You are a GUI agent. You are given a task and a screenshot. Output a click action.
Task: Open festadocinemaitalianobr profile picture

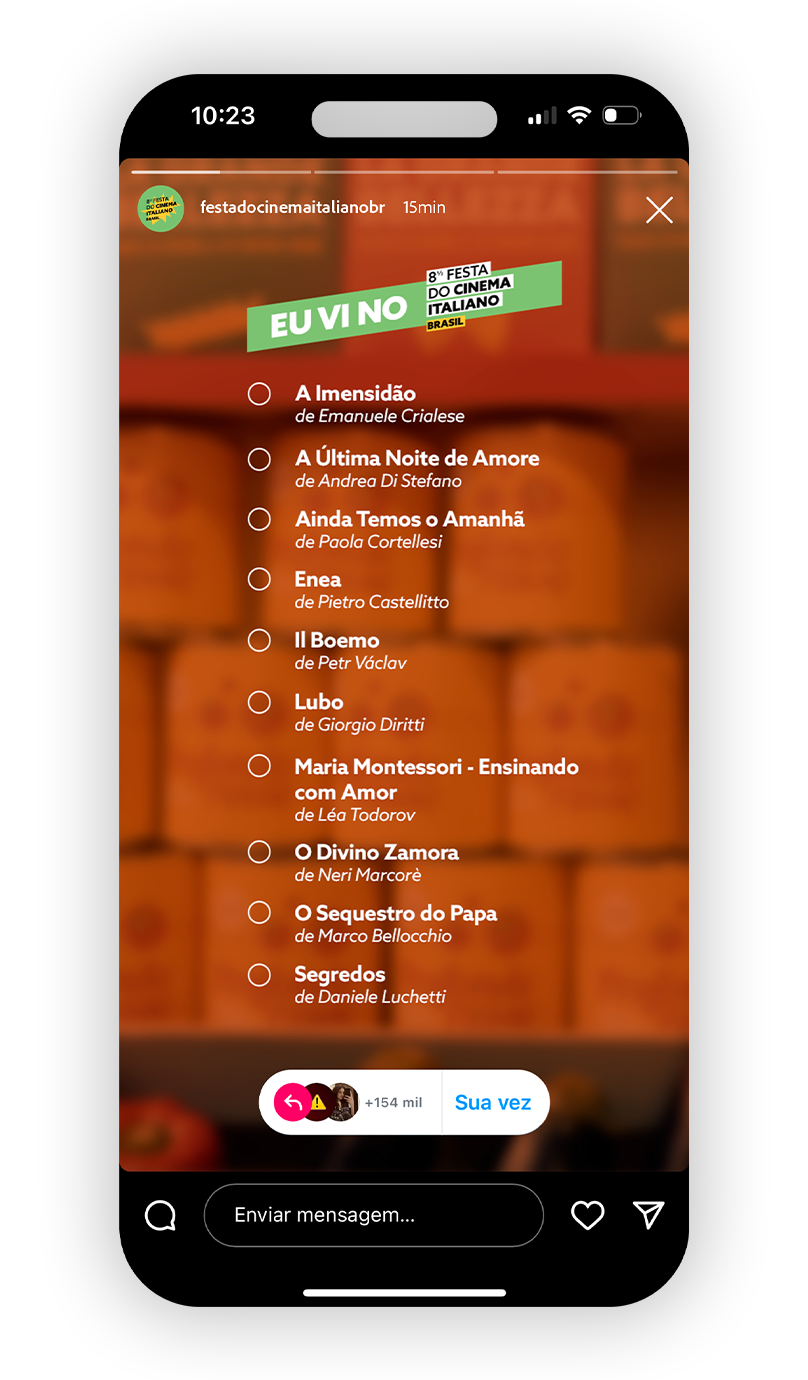pyautogui.click(x=161, y=208)
